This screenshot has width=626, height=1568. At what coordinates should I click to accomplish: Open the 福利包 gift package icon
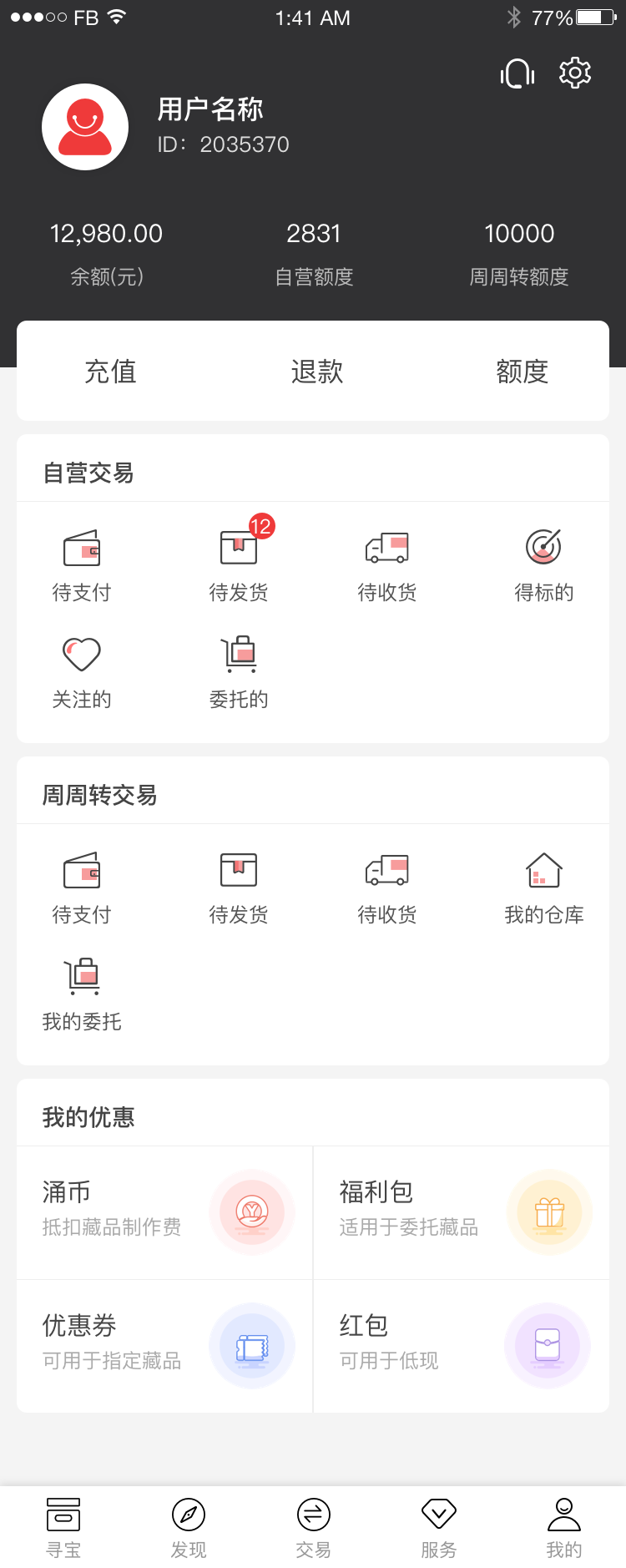548,1212
